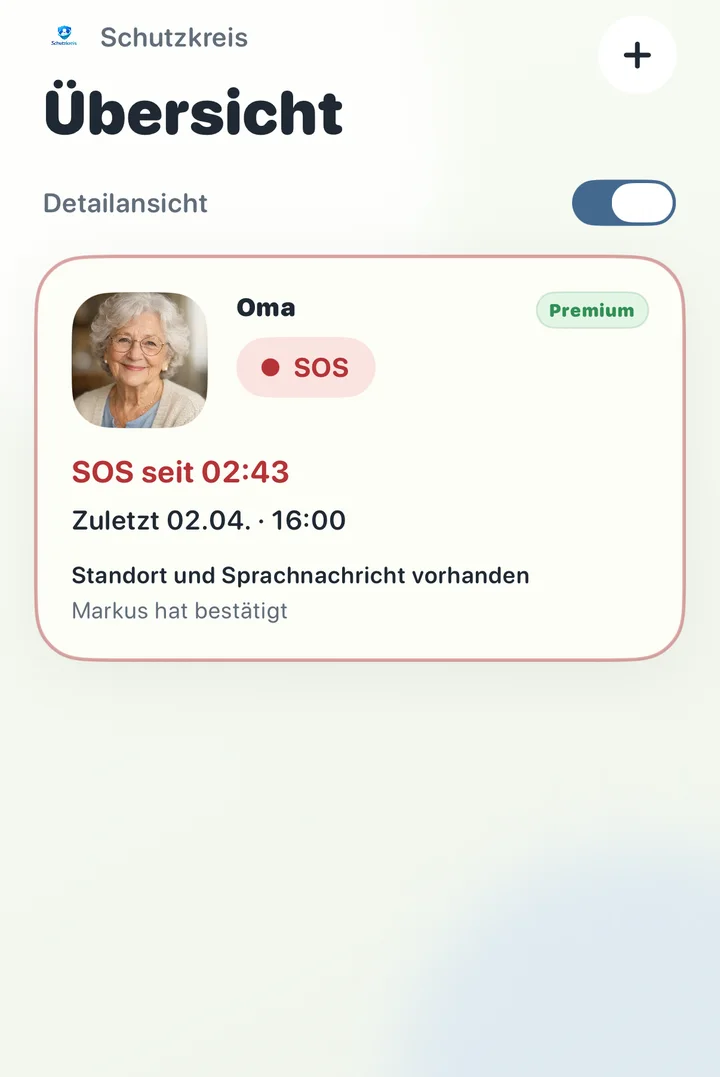Tap the plus icon to add a contact
The width and height of the screenshot is (720, 1077).
tap(637, 55)
